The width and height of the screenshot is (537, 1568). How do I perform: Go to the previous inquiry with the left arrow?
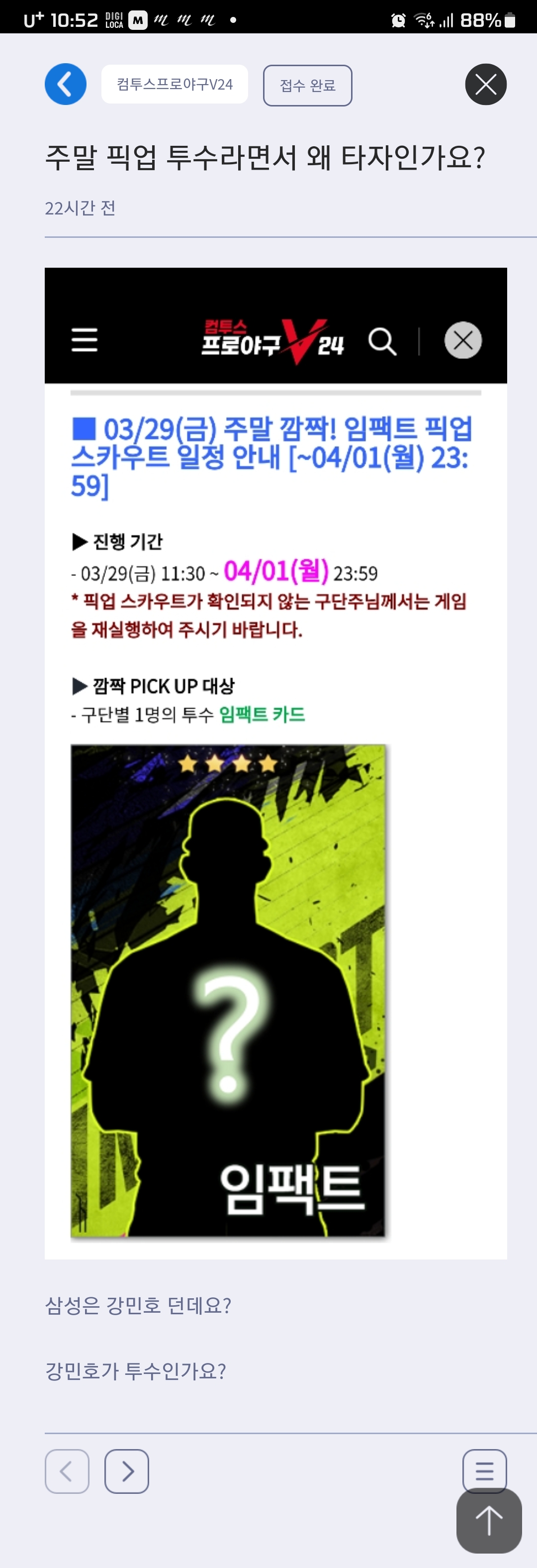coord(67,1471)
